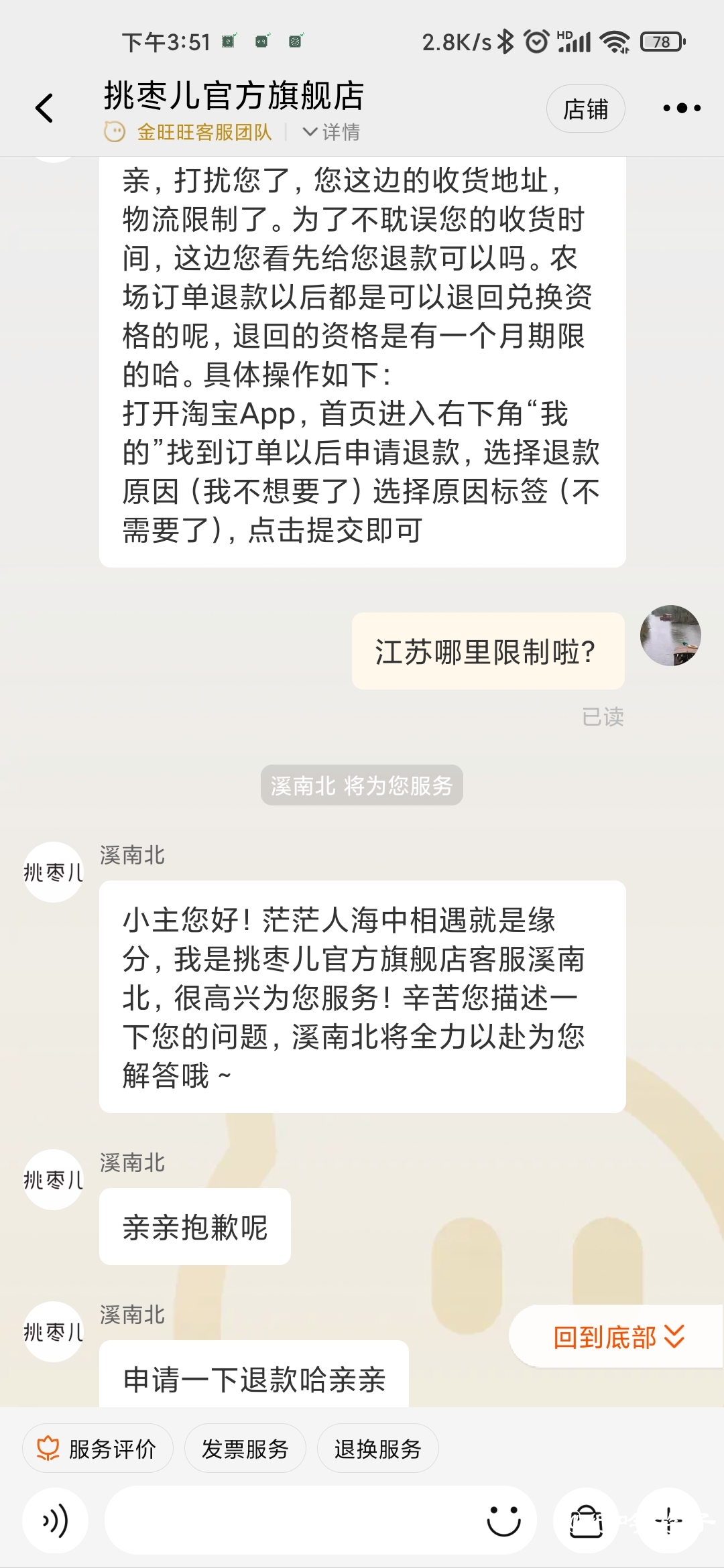724x1568 pixels.
Task: Switch to voice input
Action: [x=55, y=1520]
